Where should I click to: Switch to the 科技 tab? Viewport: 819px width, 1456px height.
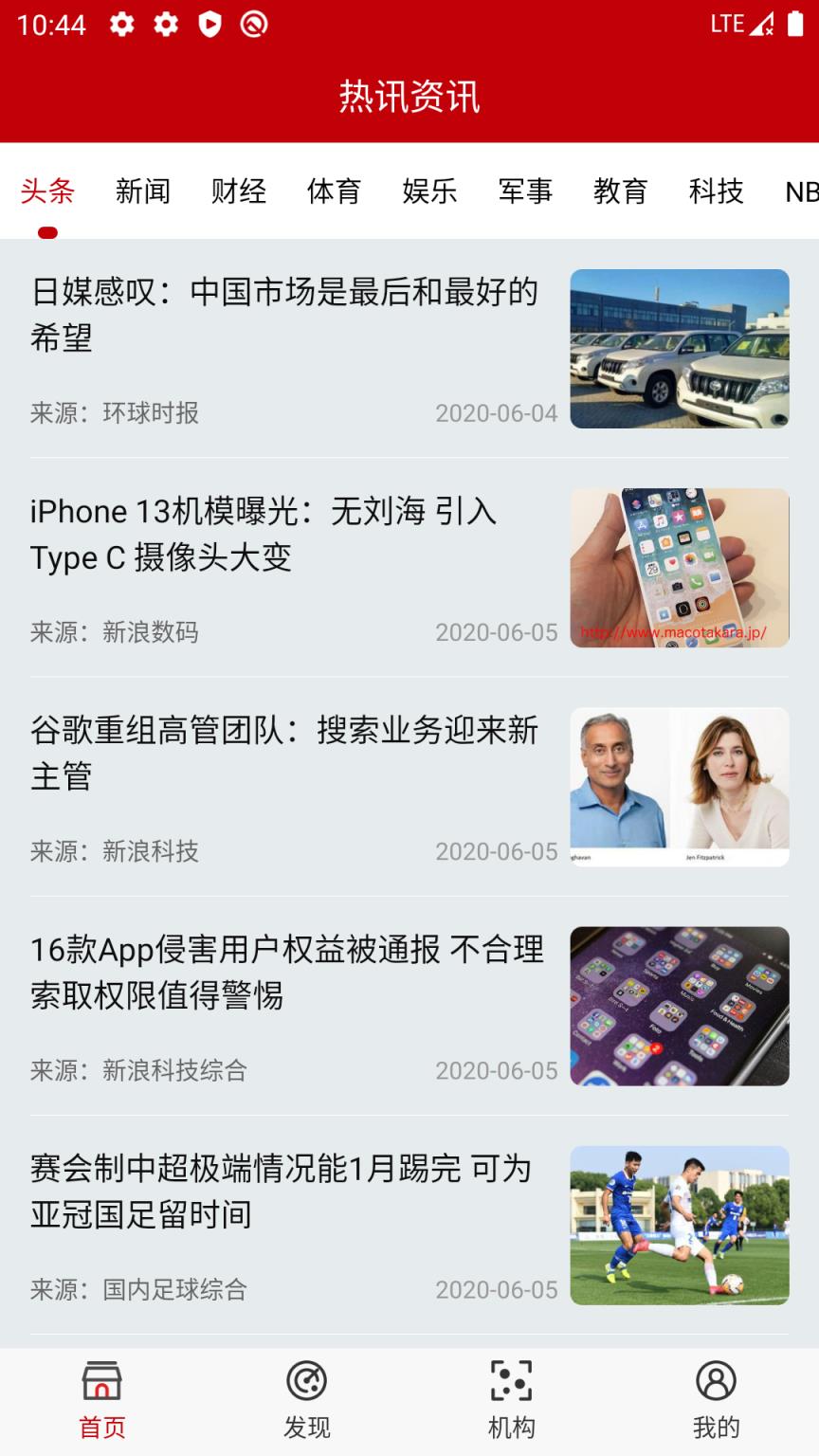716,191
